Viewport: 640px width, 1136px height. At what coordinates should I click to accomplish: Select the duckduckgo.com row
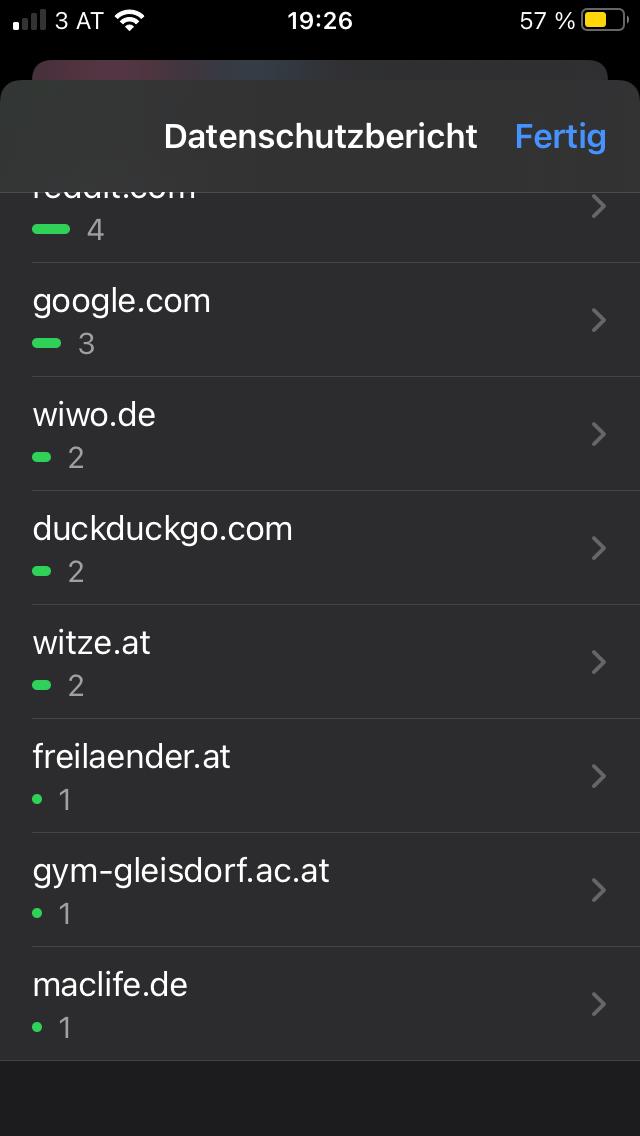tap(320, 548)
